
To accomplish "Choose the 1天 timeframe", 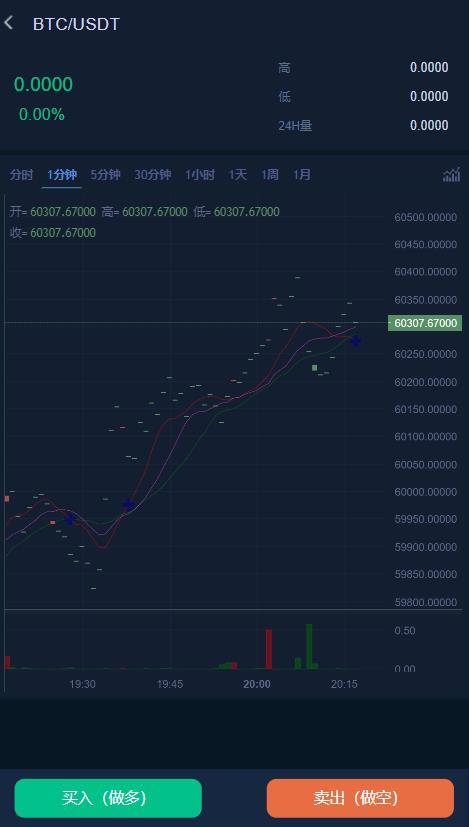I will (x=237, y=175).
